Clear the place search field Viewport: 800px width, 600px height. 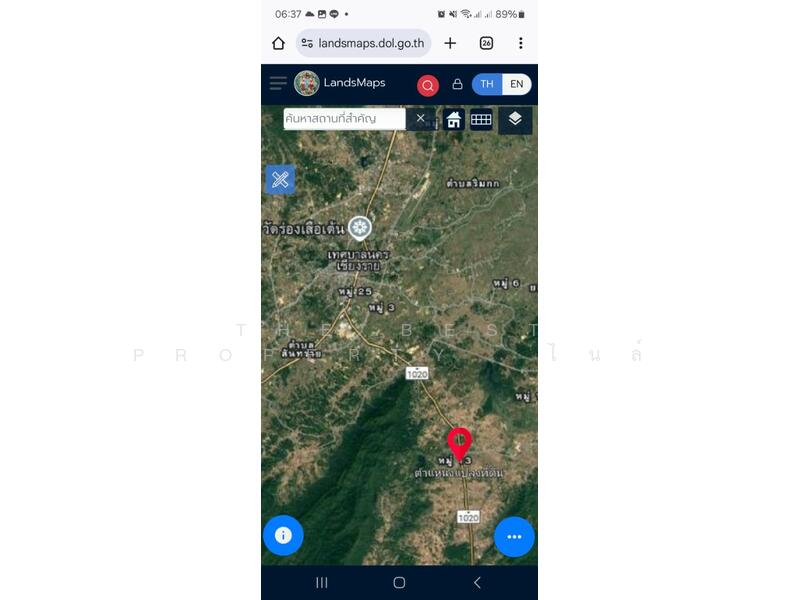(421, 119)
